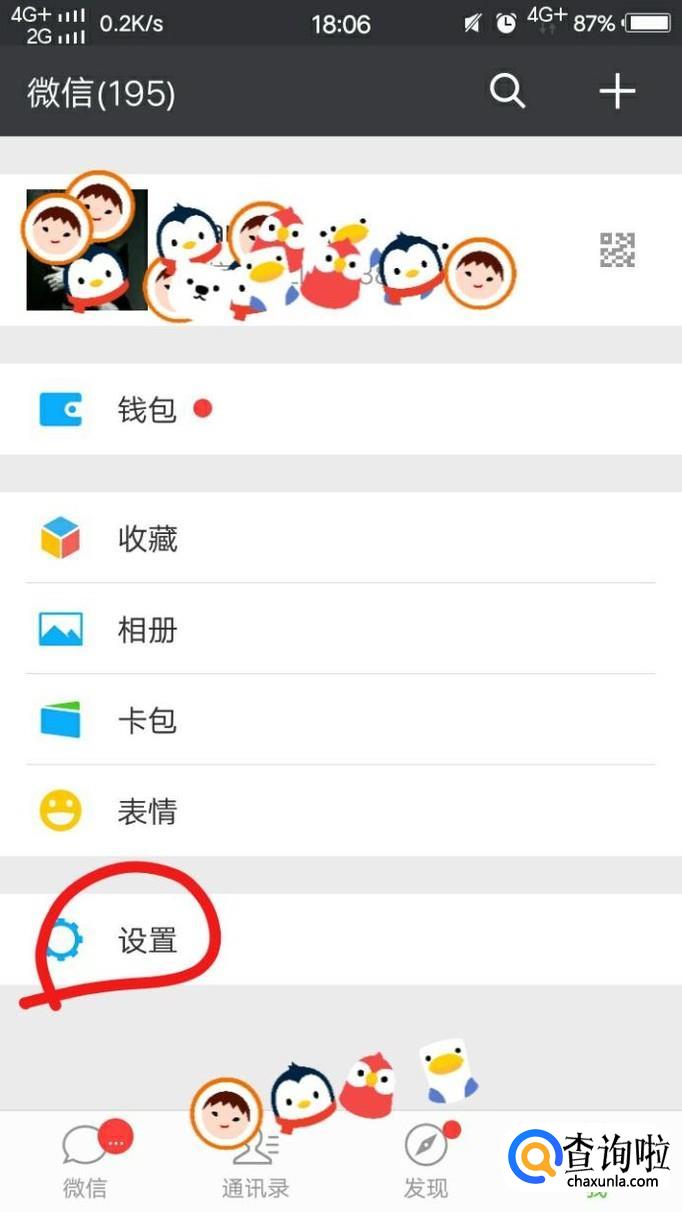Screen dimensions: 682x1212
Task: Switch to the 微信 chats tab
Action: click(x=85, y=1162)
